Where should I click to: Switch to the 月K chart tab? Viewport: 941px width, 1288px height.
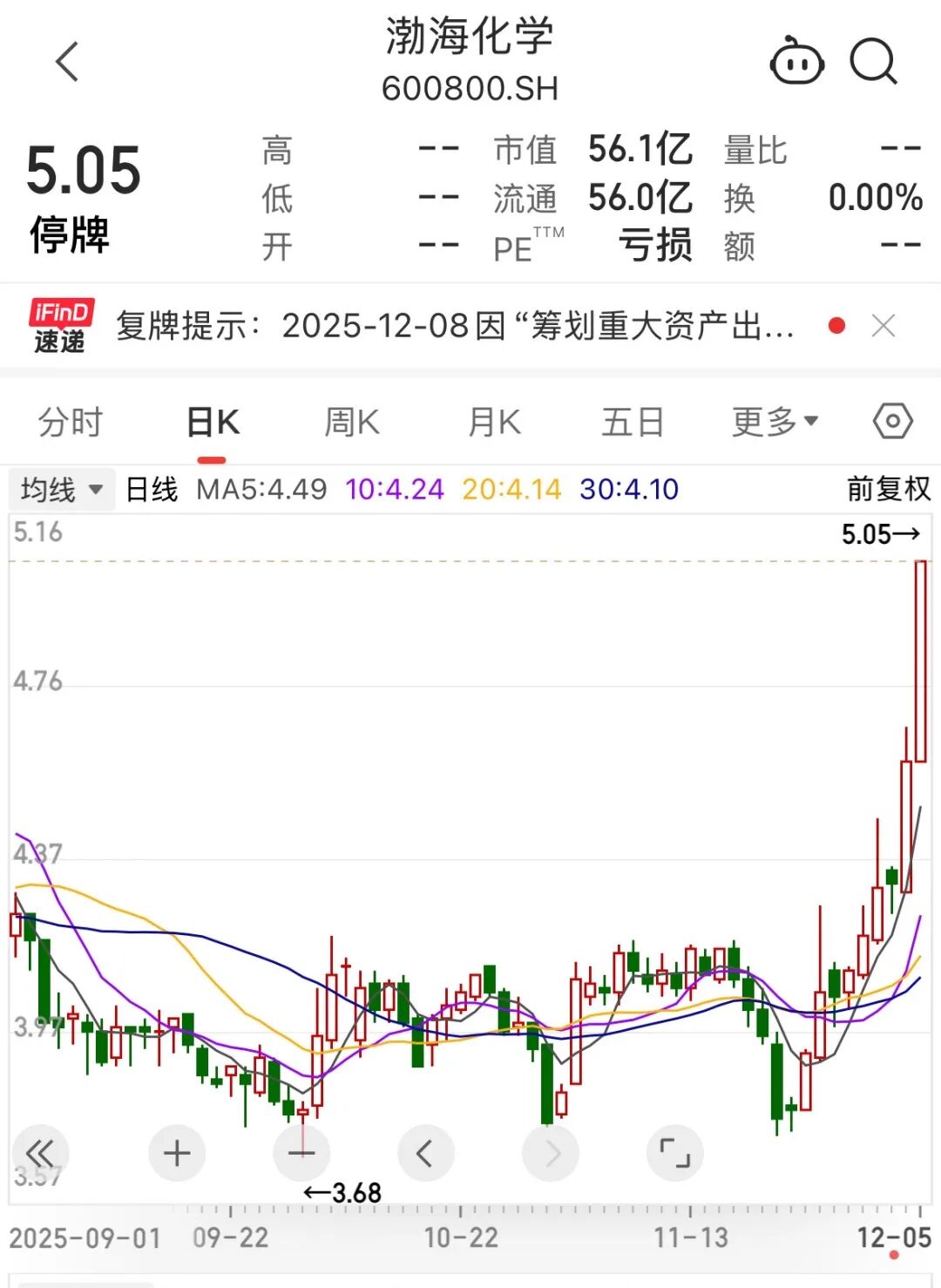coord(494,423)
